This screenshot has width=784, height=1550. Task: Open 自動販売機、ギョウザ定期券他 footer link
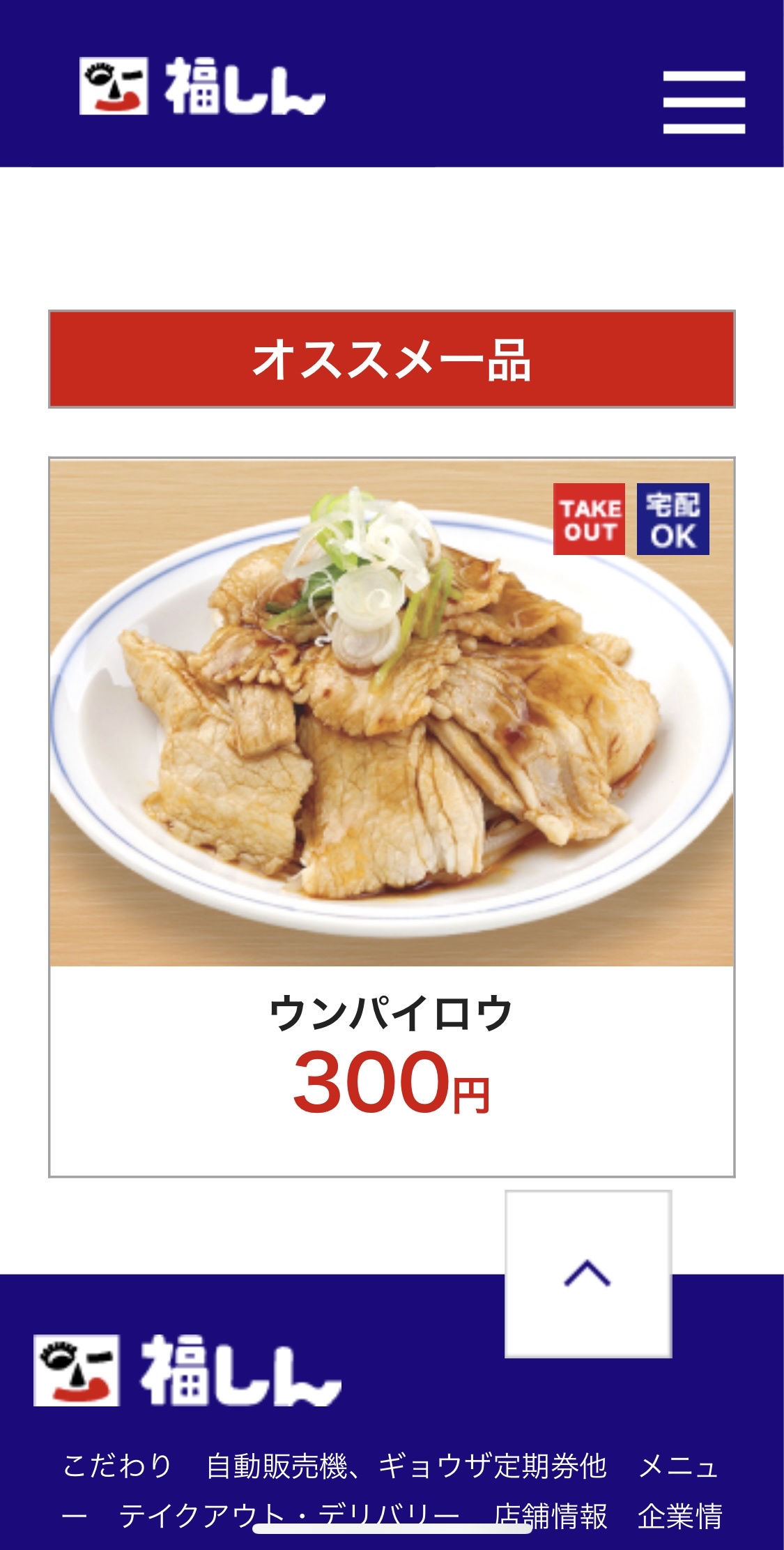[406, 1465]
